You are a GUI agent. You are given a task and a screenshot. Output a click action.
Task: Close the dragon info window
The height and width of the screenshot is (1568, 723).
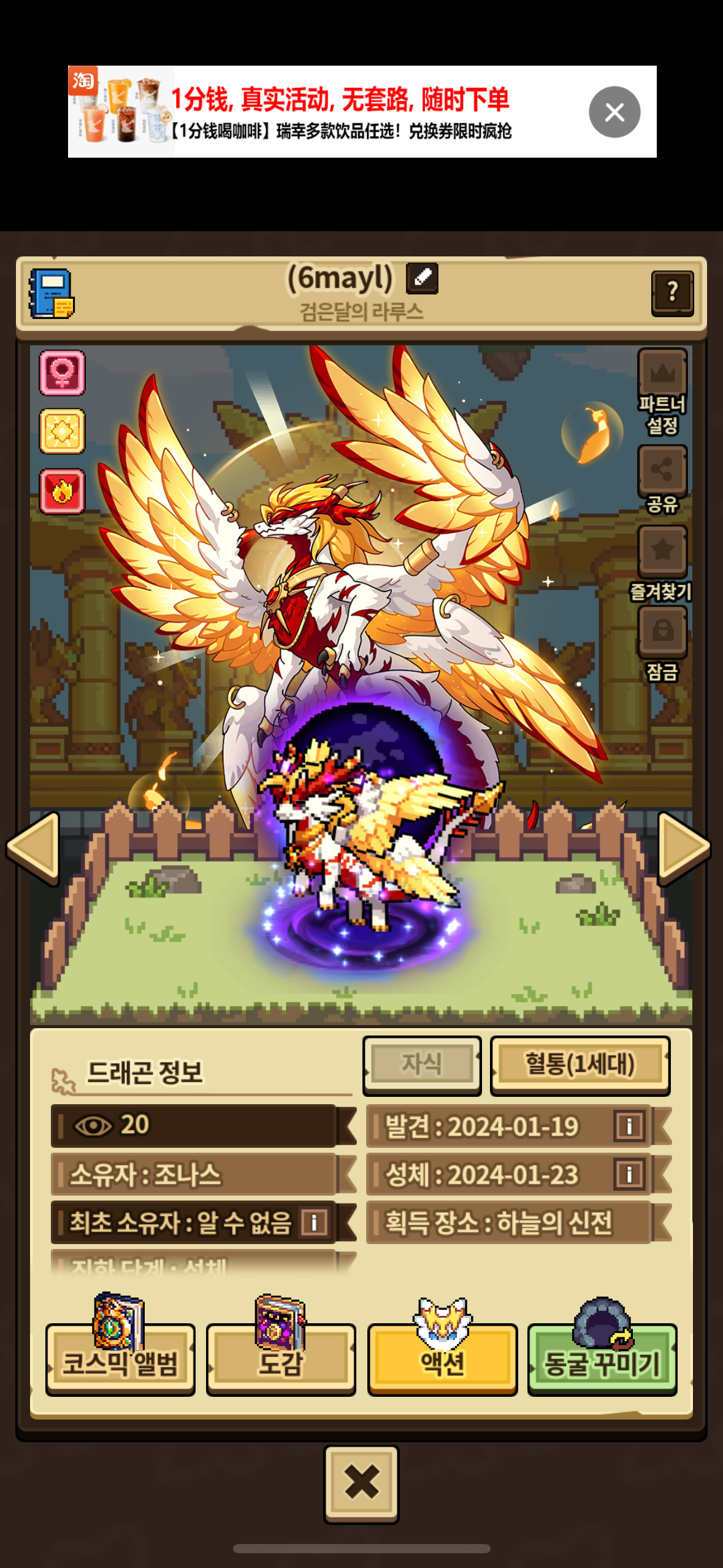[x=361, y=1484]
